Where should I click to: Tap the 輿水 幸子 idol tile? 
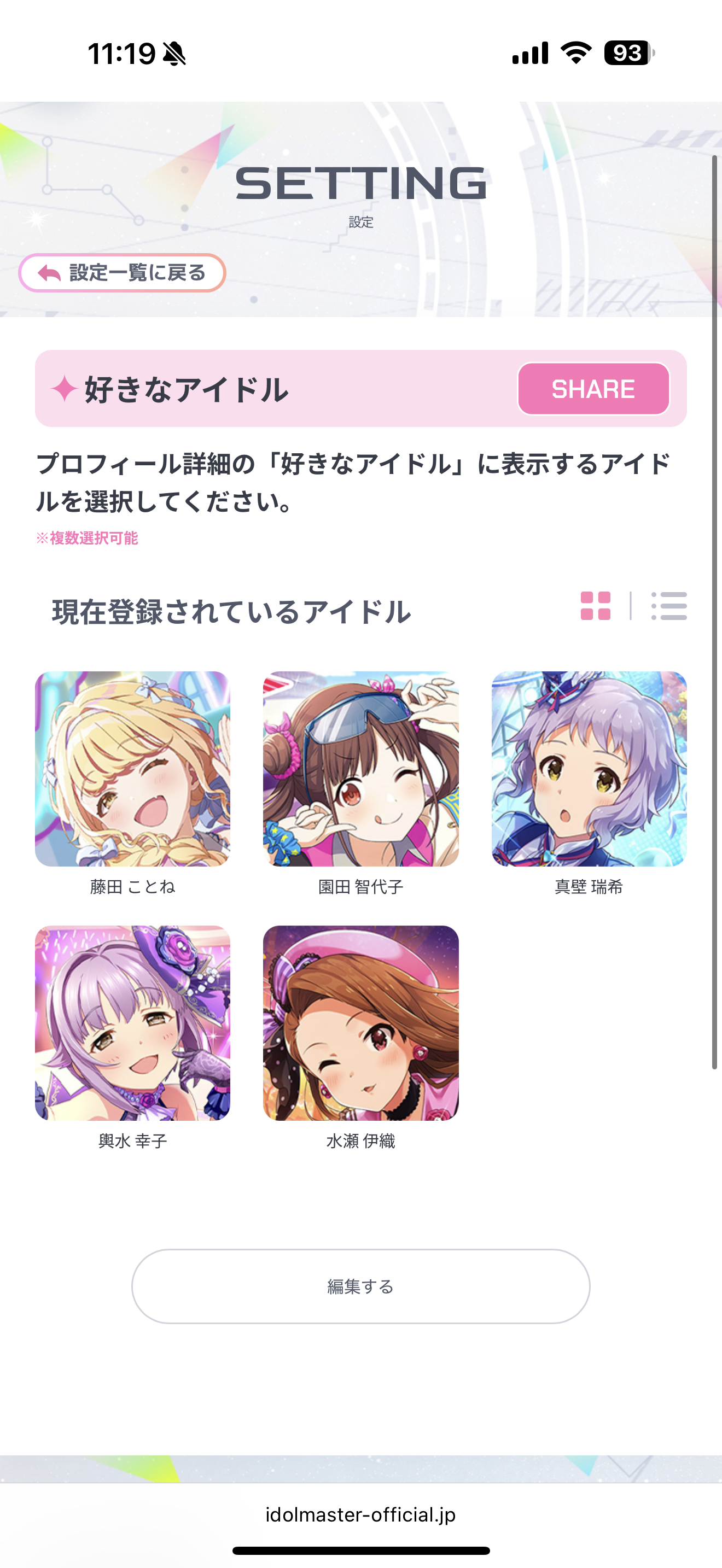coord(133,1022)
